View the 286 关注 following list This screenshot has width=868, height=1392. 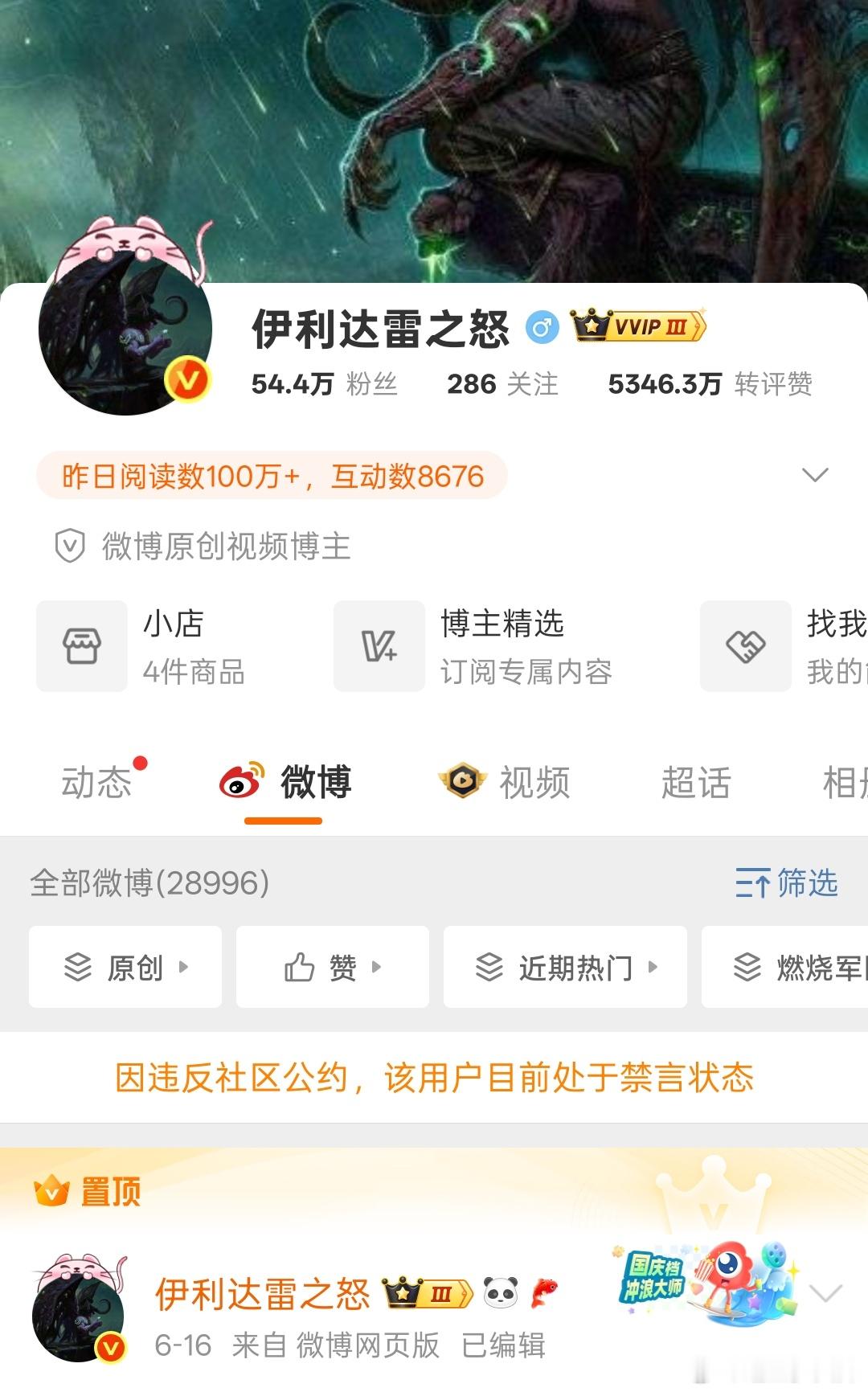[x=502, y=384]
